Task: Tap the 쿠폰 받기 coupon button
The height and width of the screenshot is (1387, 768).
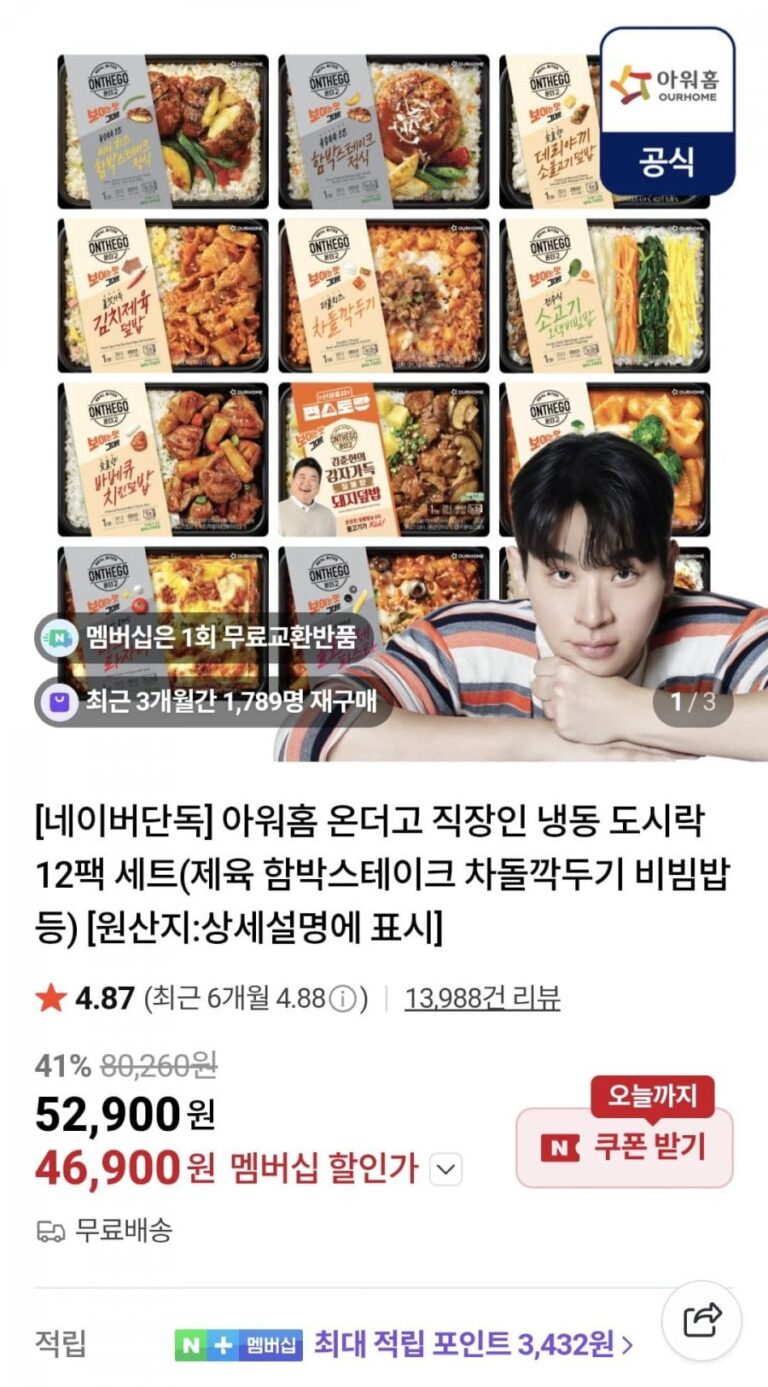Action: pyautogui.click(x=624, y=1147)
